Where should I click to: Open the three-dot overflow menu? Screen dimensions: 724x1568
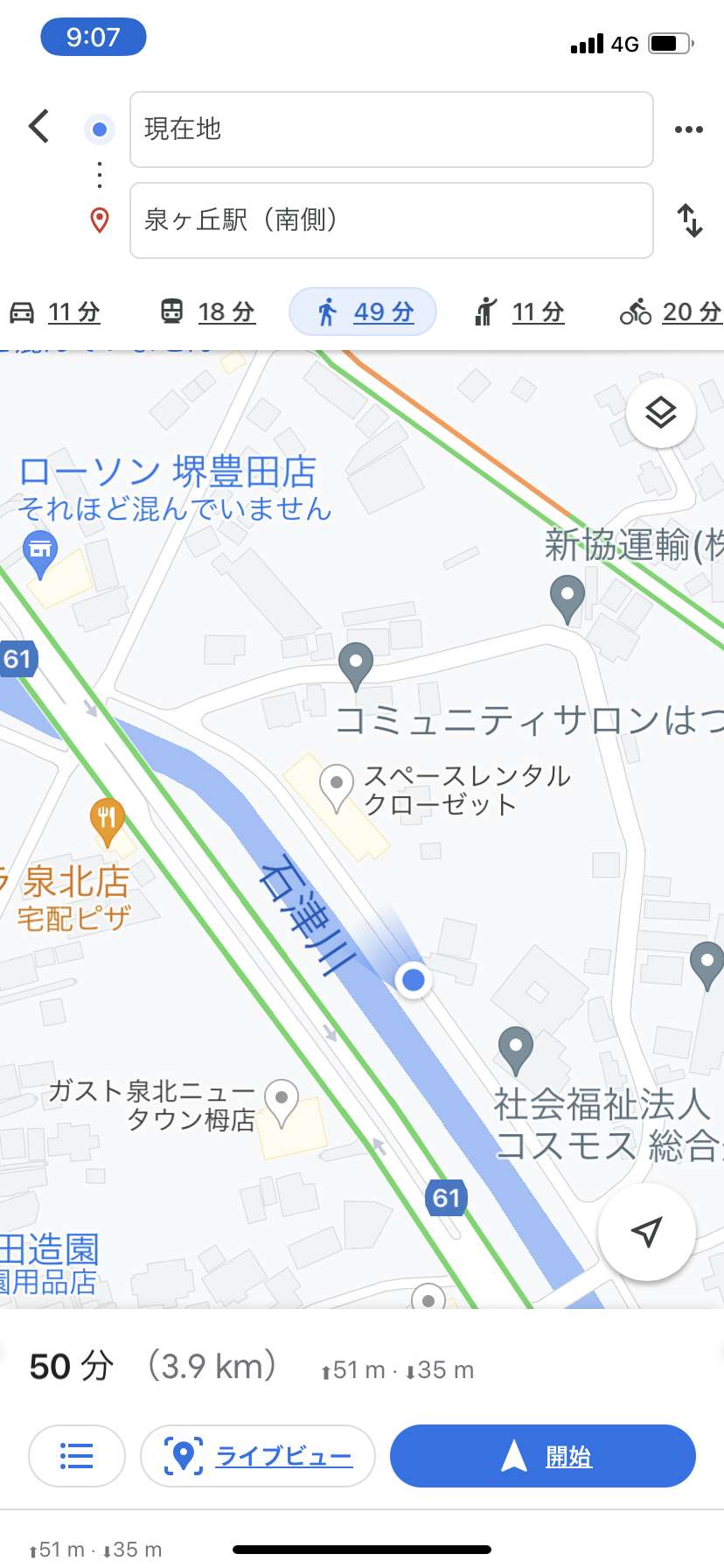pyautogui.click(x=689, y=129)
